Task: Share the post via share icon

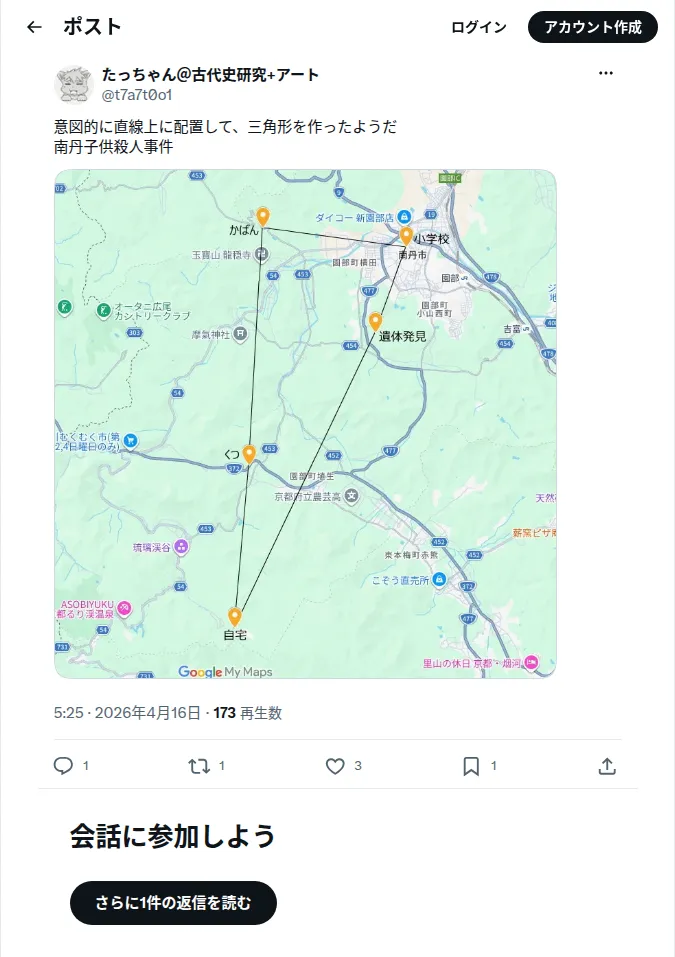Action: 607,765
